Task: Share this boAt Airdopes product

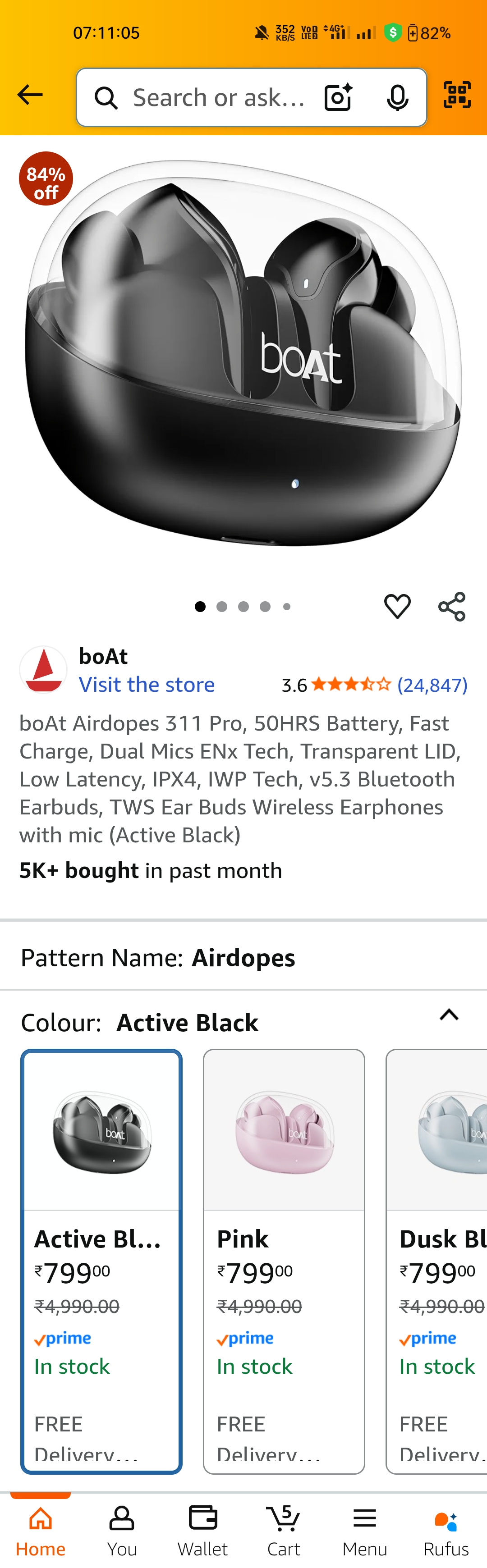Action: (452, 606)
